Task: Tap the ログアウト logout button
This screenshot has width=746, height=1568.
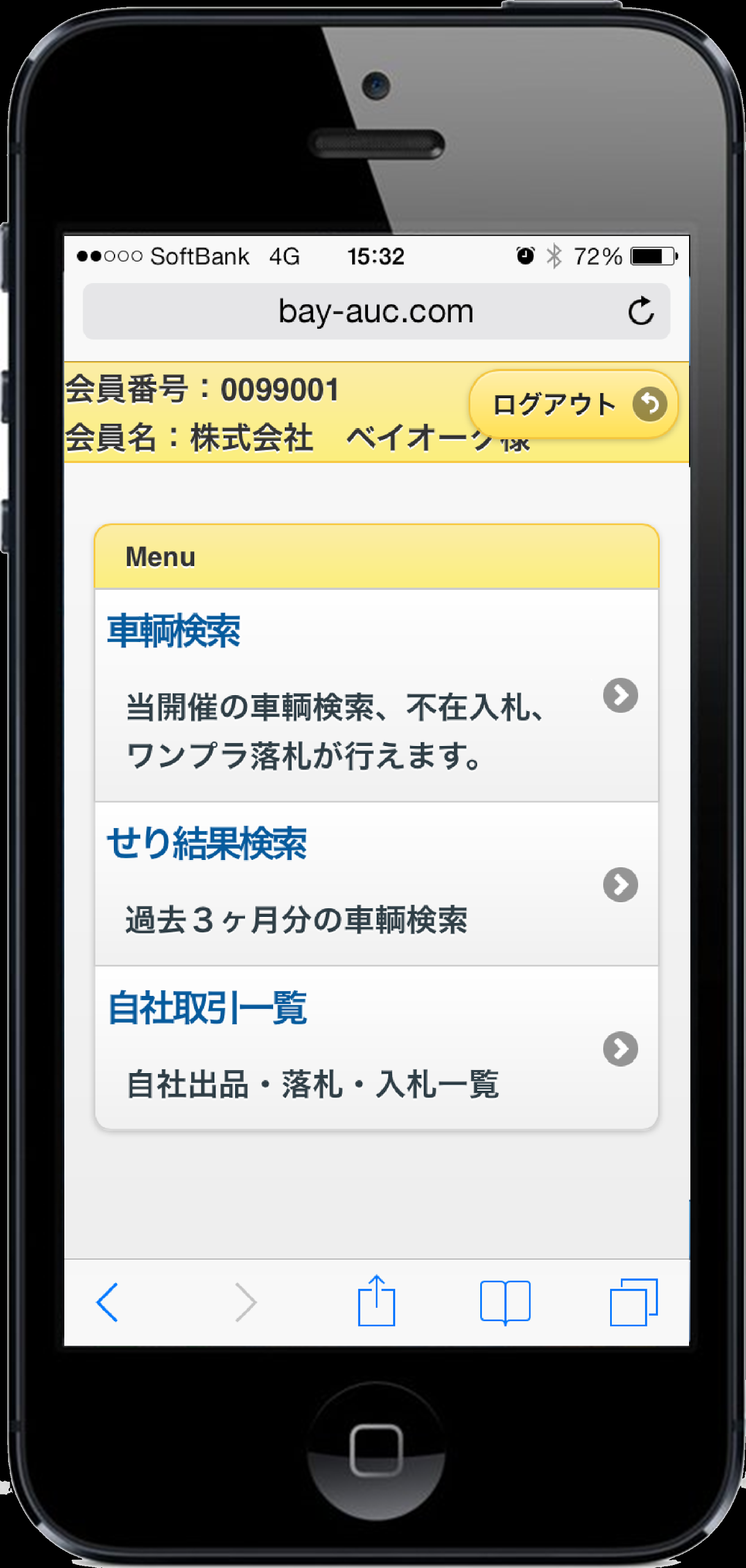Action: tap(574, 404)
